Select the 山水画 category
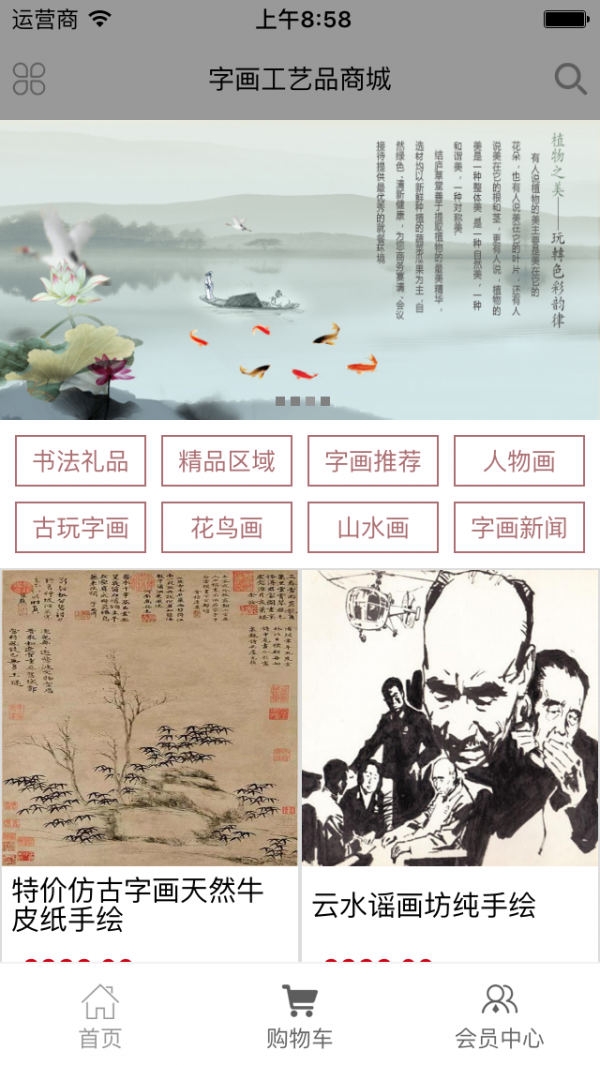Viewport: 600px width, 1065px height. coord(373,527)
